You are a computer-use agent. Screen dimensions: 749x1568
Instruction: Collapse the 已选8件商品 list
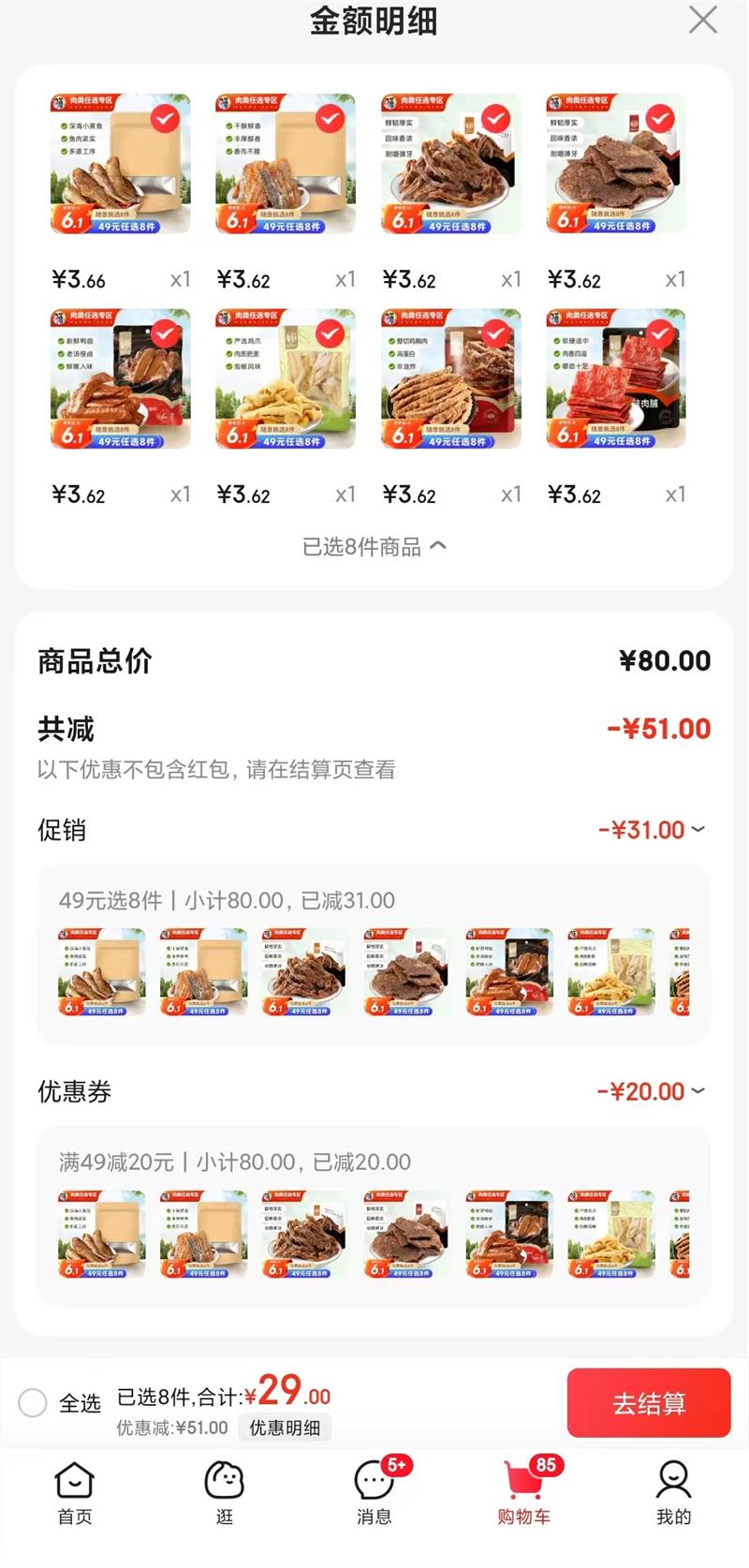click(374, 547)
